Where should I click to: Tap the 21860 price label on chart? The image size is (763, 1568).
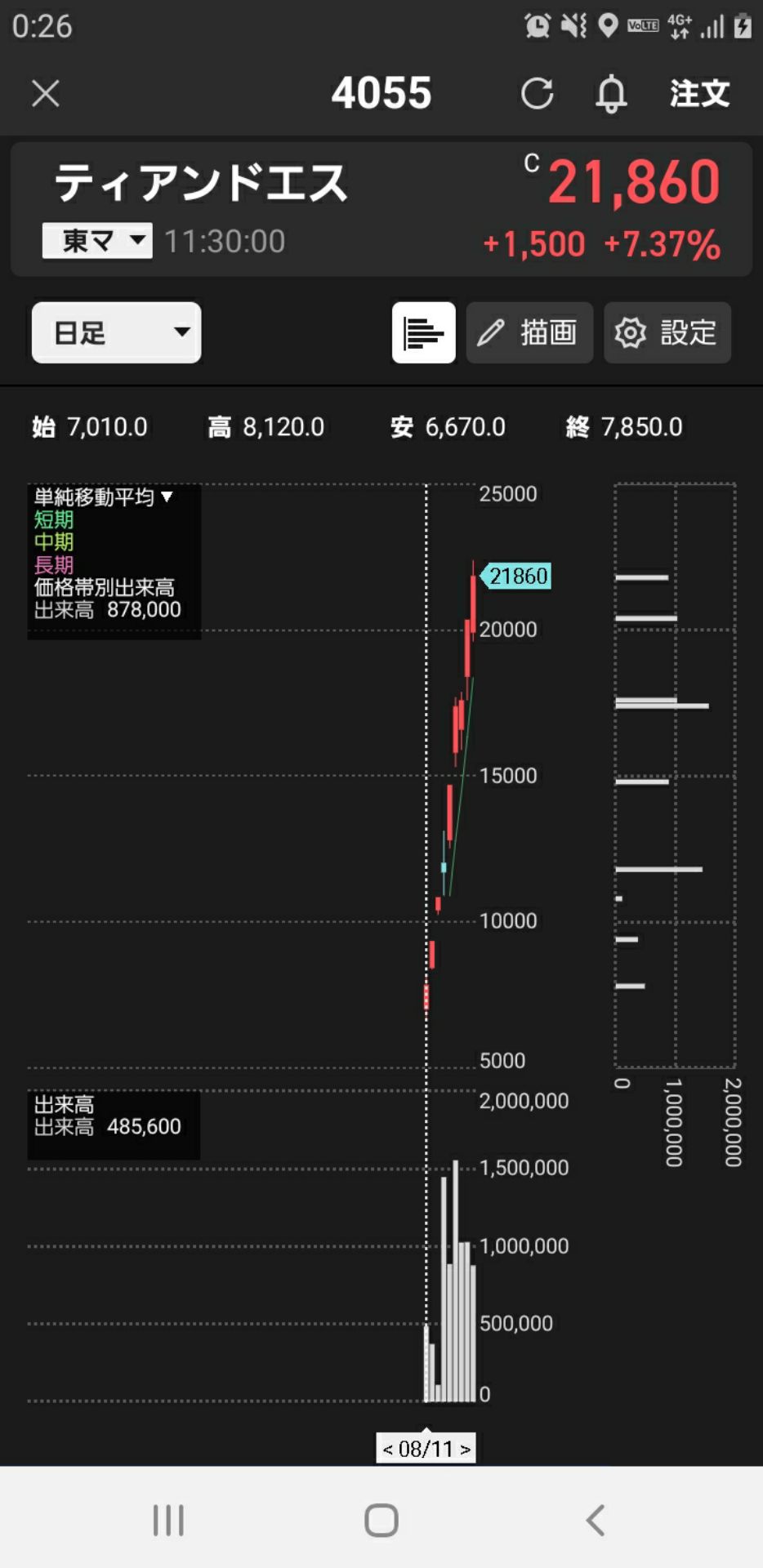pos(515,577)
